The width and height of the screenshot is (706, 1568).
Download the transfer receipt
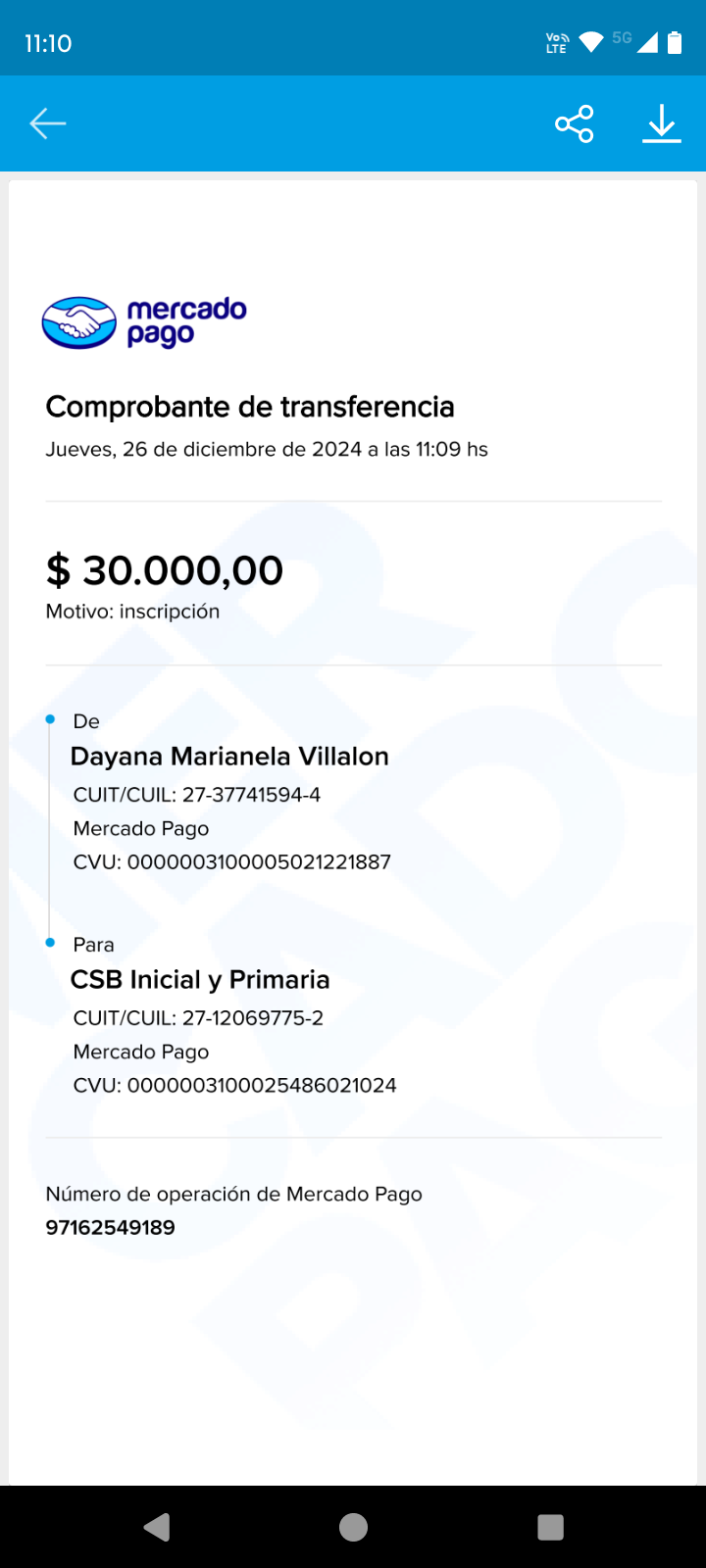coord(662,123)
